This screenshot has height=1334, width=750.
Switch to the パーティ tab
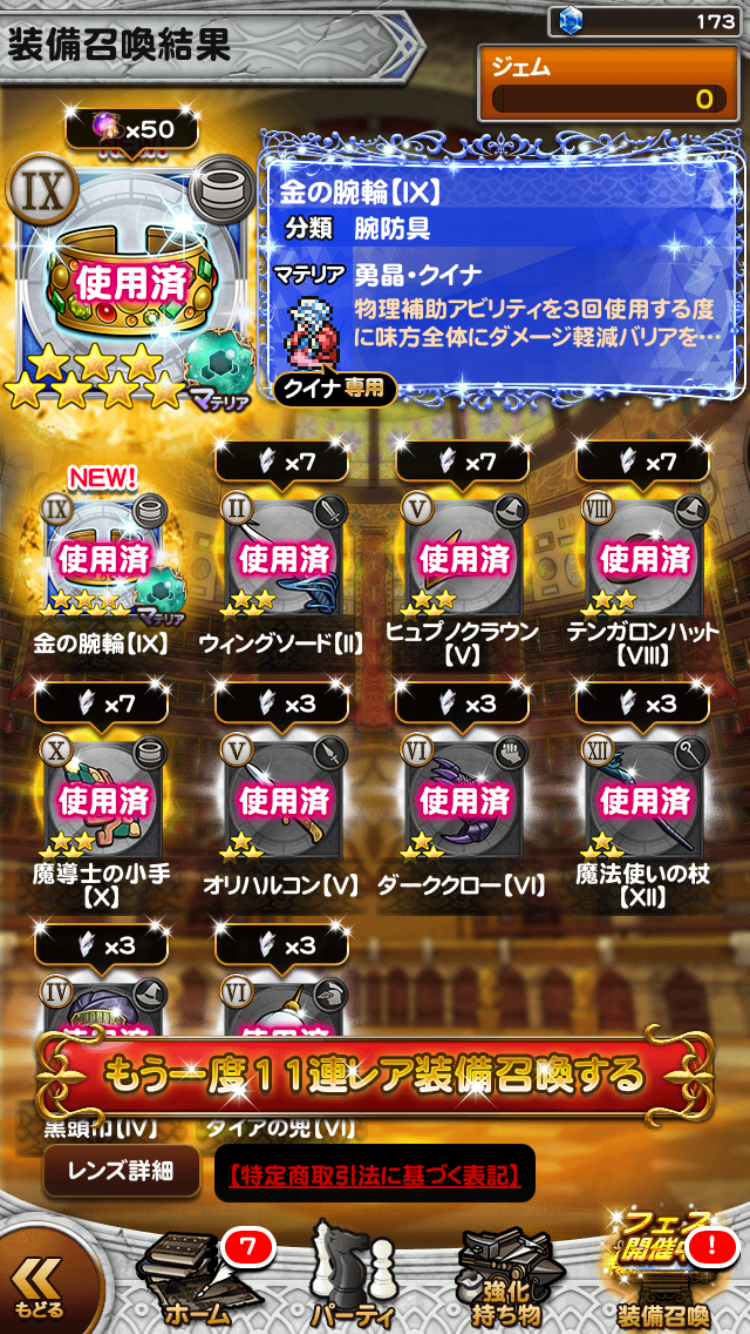(x=351, y=1278)
